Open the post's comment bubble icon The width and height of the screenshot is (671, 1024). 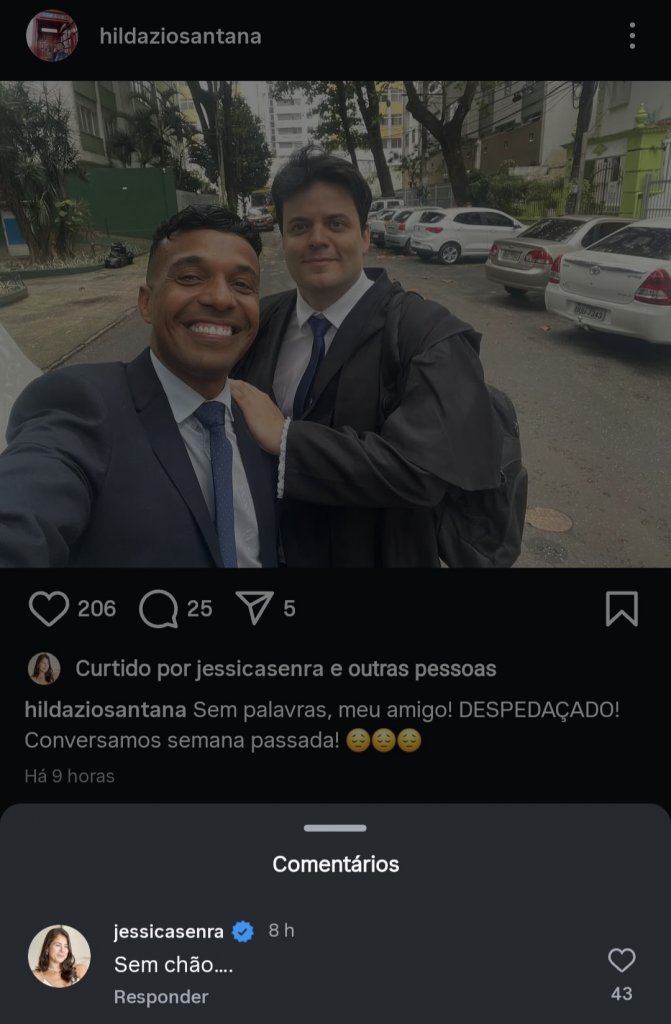point(158,608)
